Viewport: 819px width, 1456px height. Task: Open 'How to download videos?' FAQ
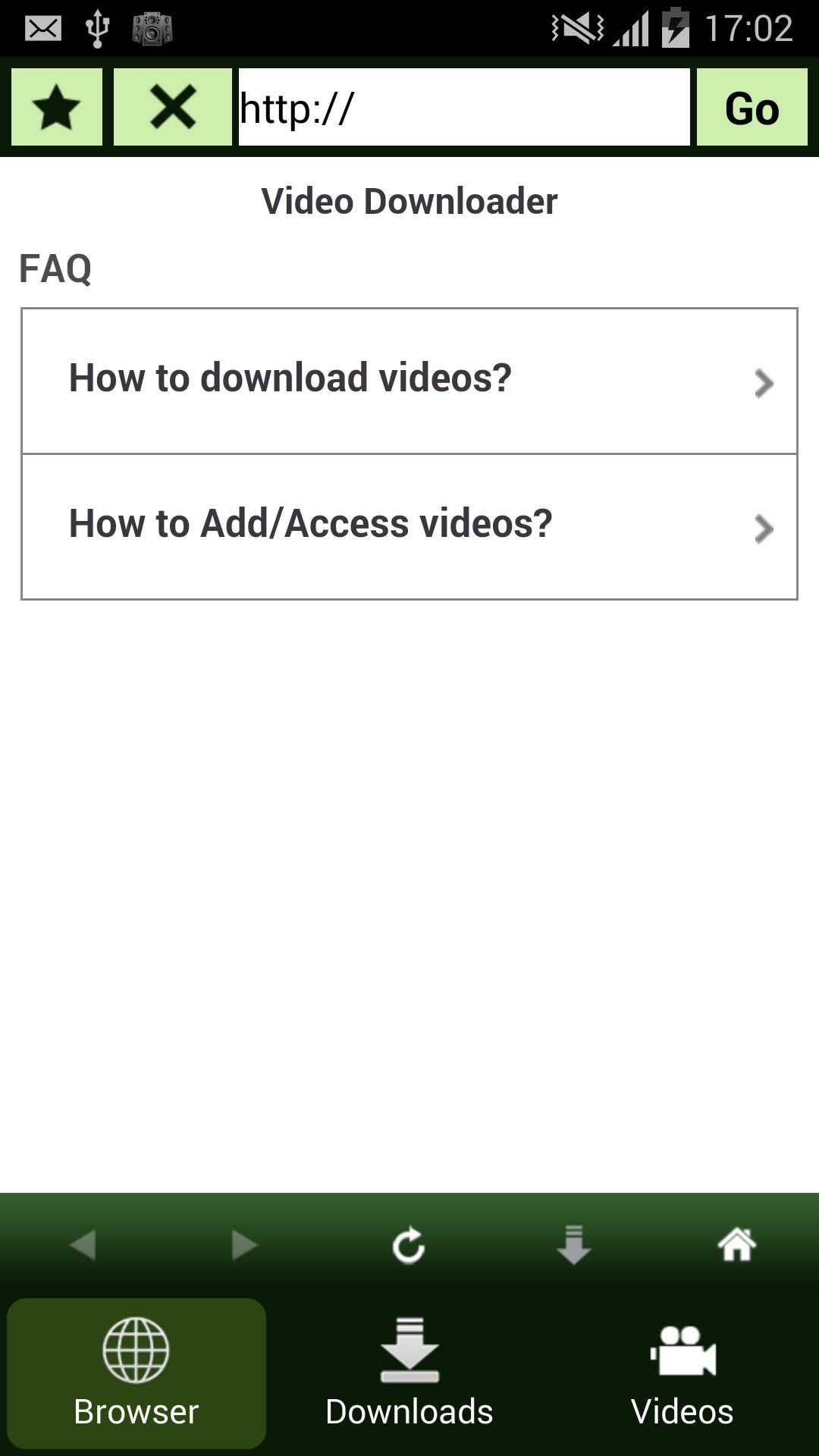pyautogui.click(x=409, y=381)
